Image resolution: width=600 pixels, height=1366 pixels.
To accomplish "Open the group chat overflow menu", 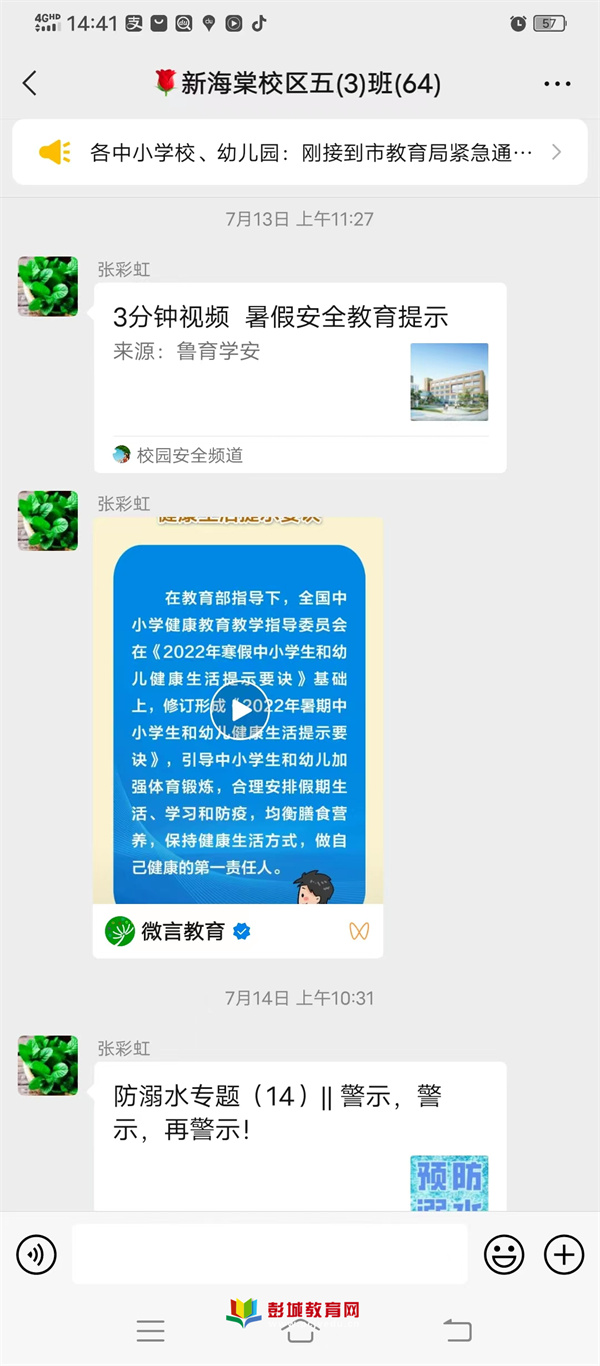I will (x=557, y=84).
